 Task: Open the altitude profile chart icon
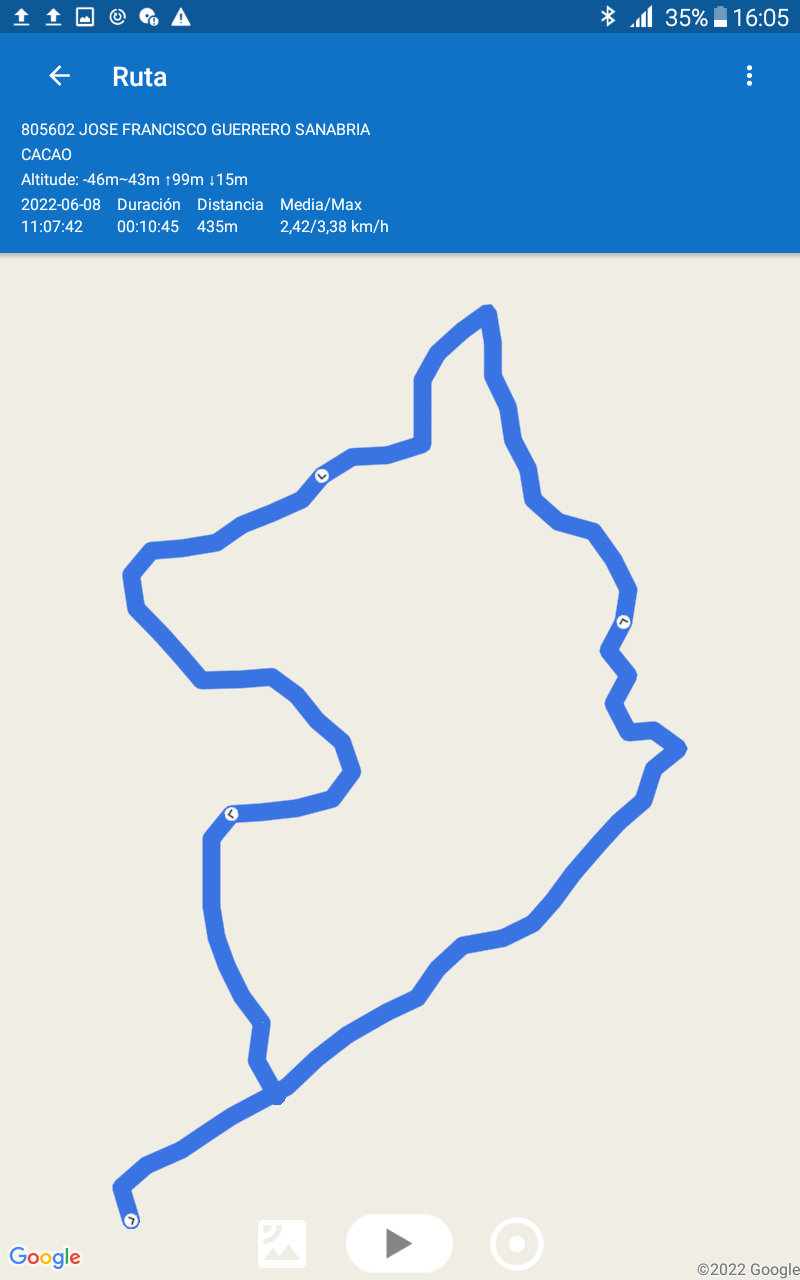(282, 1243)
